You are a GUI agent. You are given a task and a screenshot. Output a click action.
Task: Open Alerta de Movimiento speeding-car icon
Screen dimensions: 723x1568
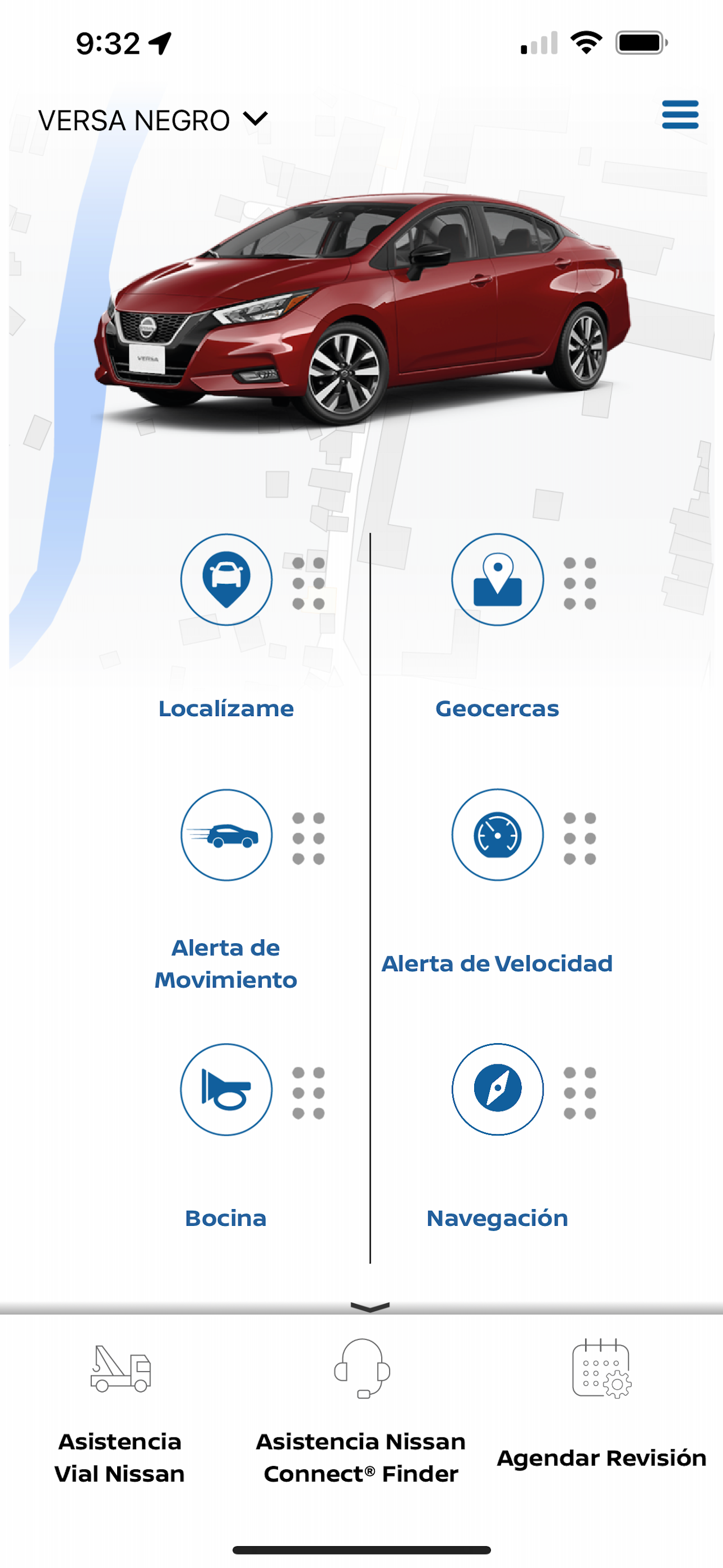tap(226, 836)
